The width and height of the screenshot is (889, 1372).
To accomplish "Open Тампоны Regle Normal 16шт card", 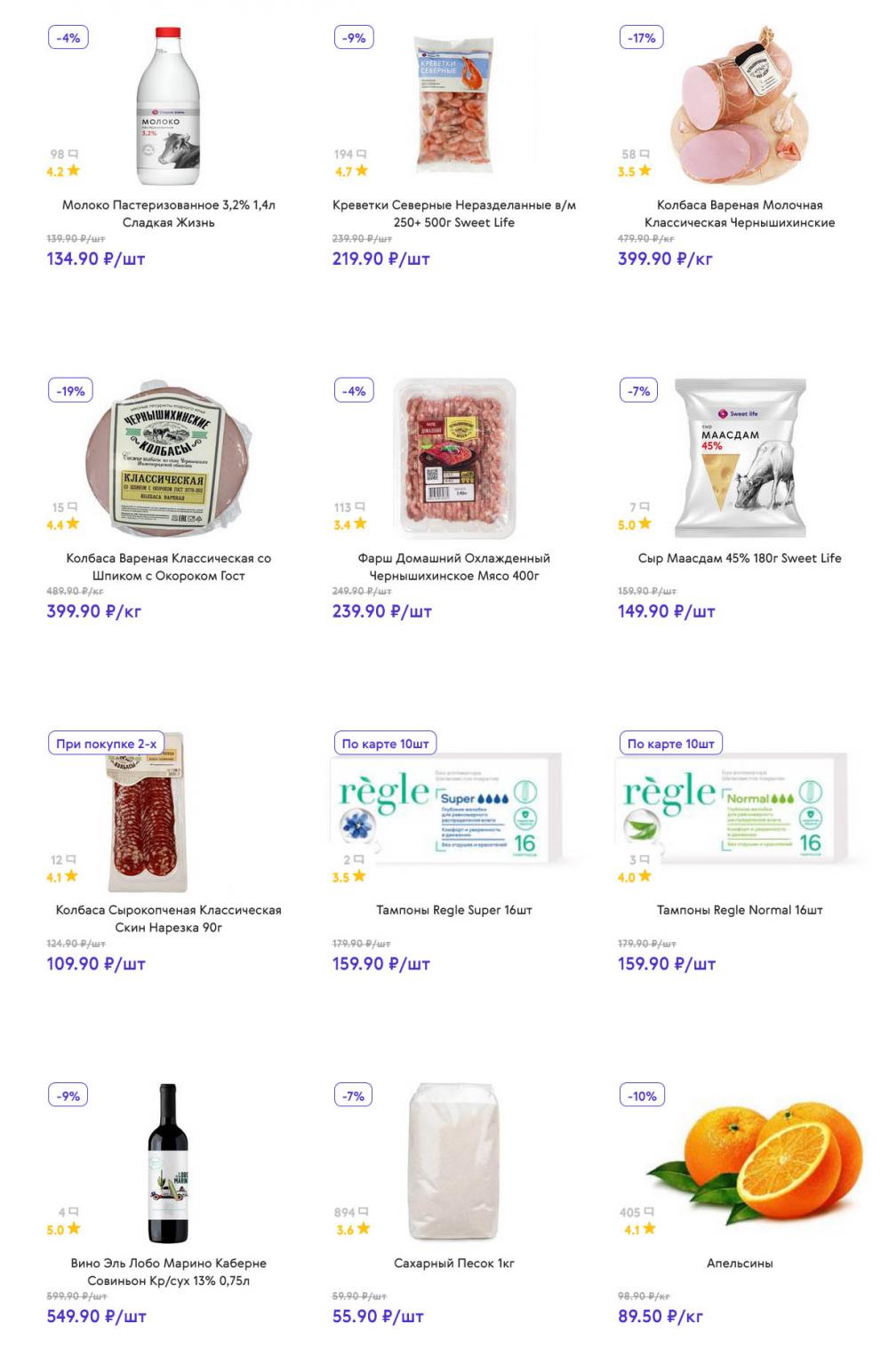I will (x=739, y=910).
